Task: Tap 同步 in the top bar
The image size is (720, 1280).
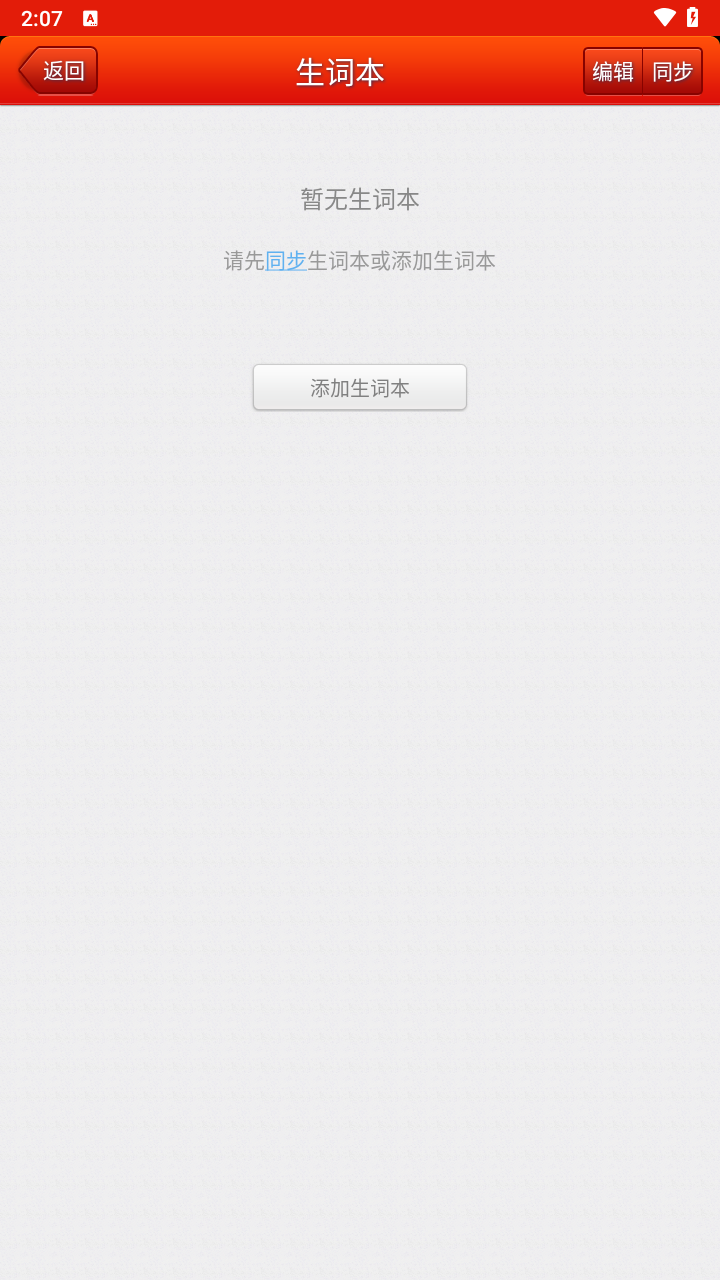Action: (x=673, y=71)
